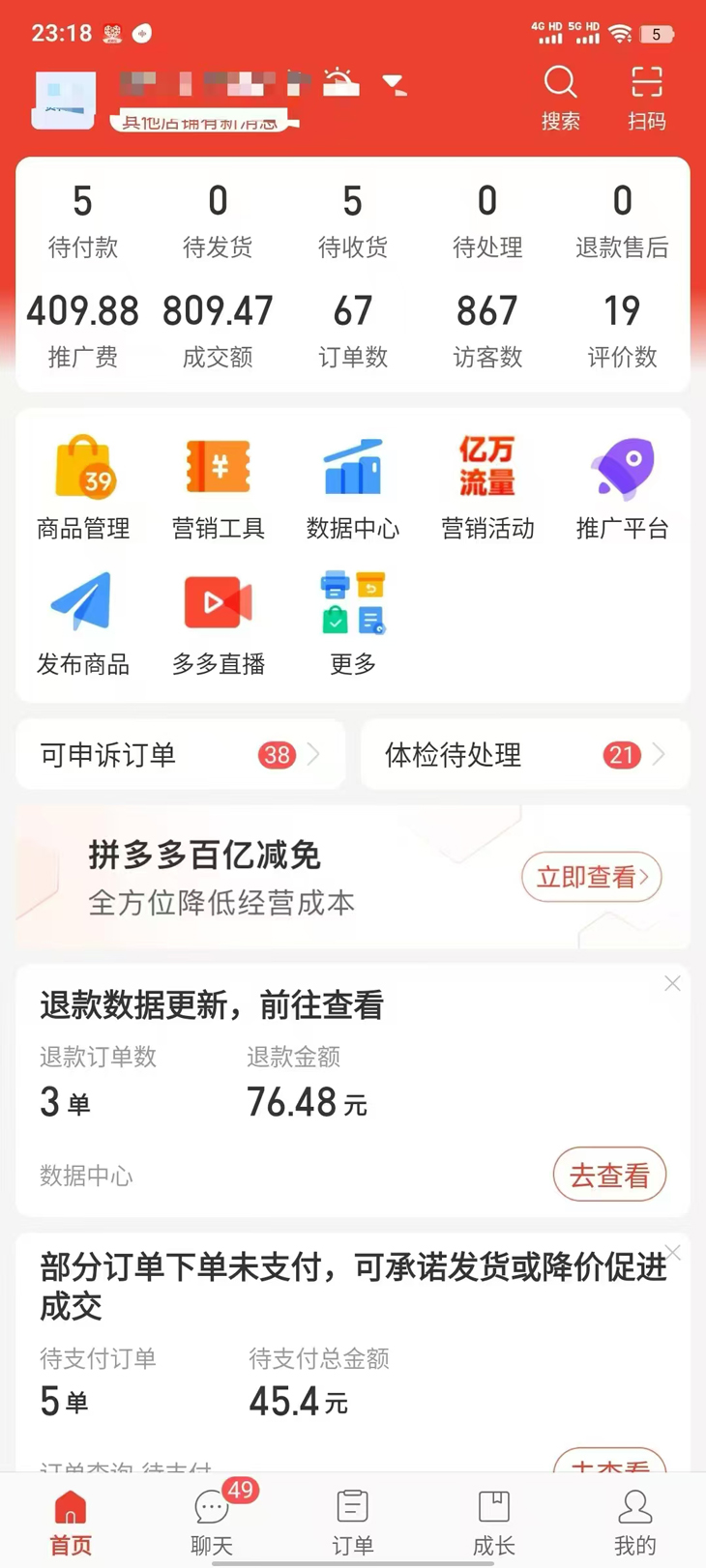Show 更多 more tools
The image size is (706, 1568).
click(353, 624)
